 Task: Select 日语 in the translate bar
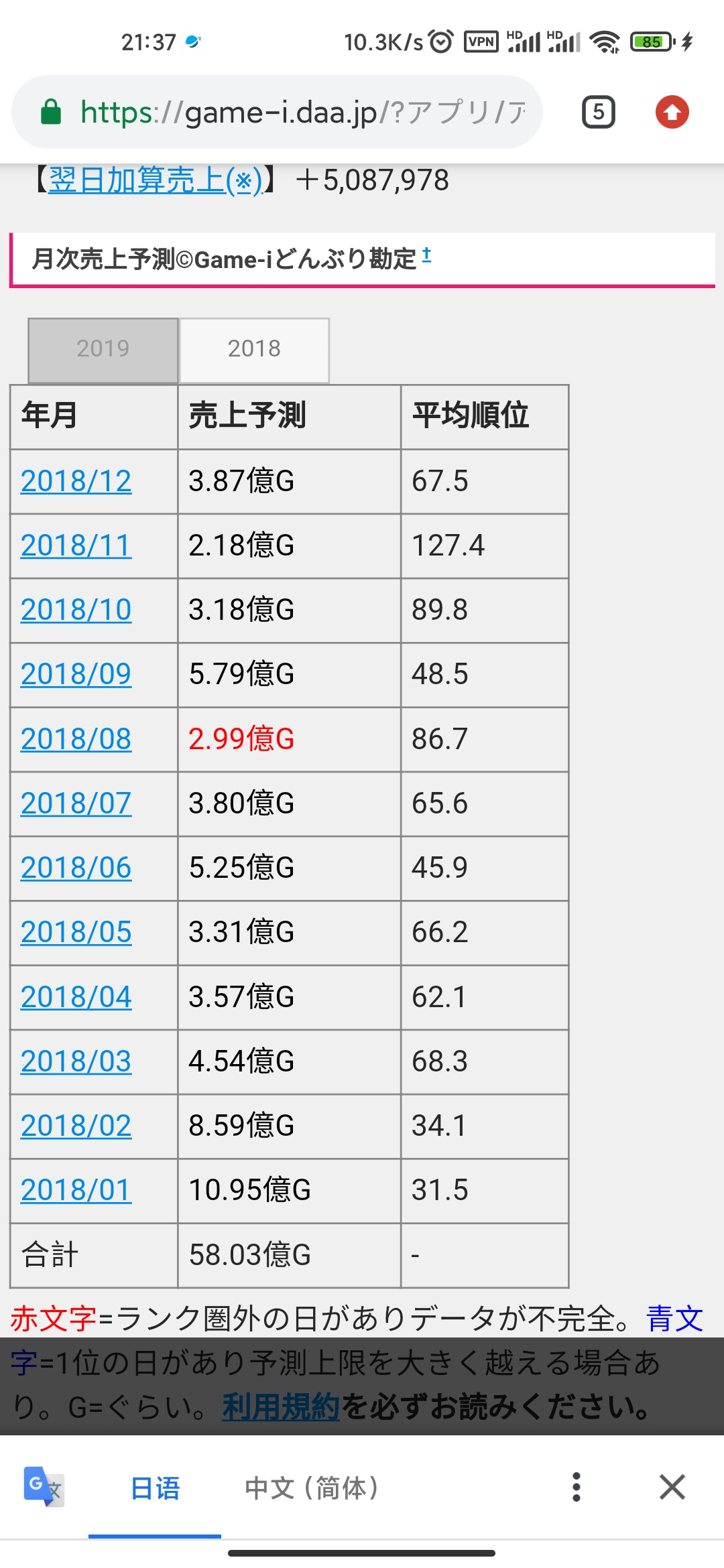[x=155, y=1488]
